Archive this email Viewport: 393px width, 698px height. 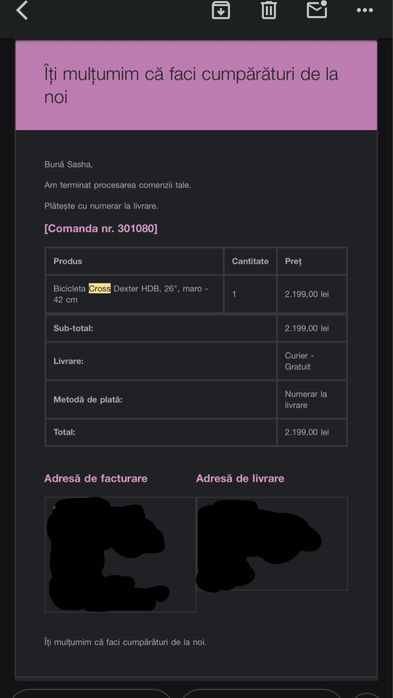221,10
